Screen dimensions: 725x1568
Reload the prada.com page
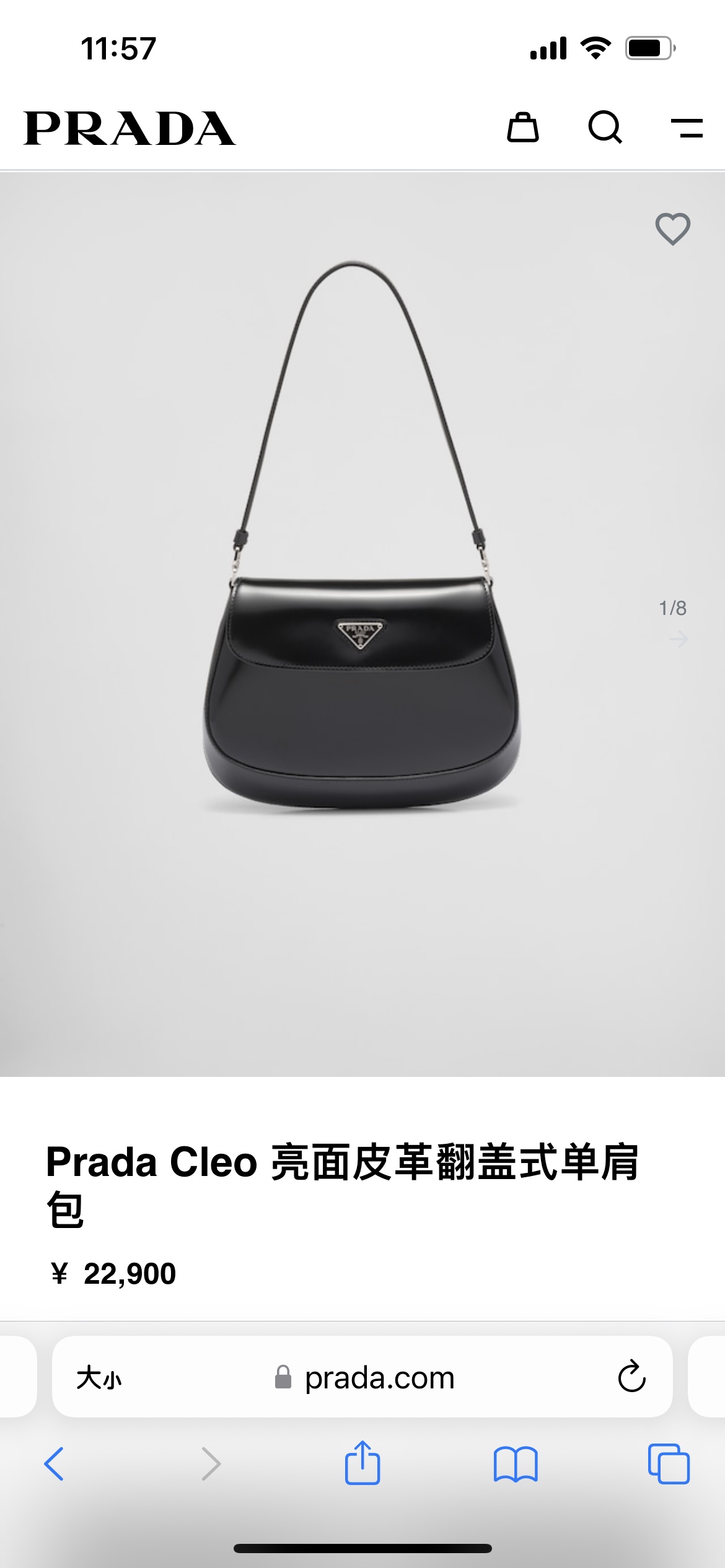[x=631, y=1377]
